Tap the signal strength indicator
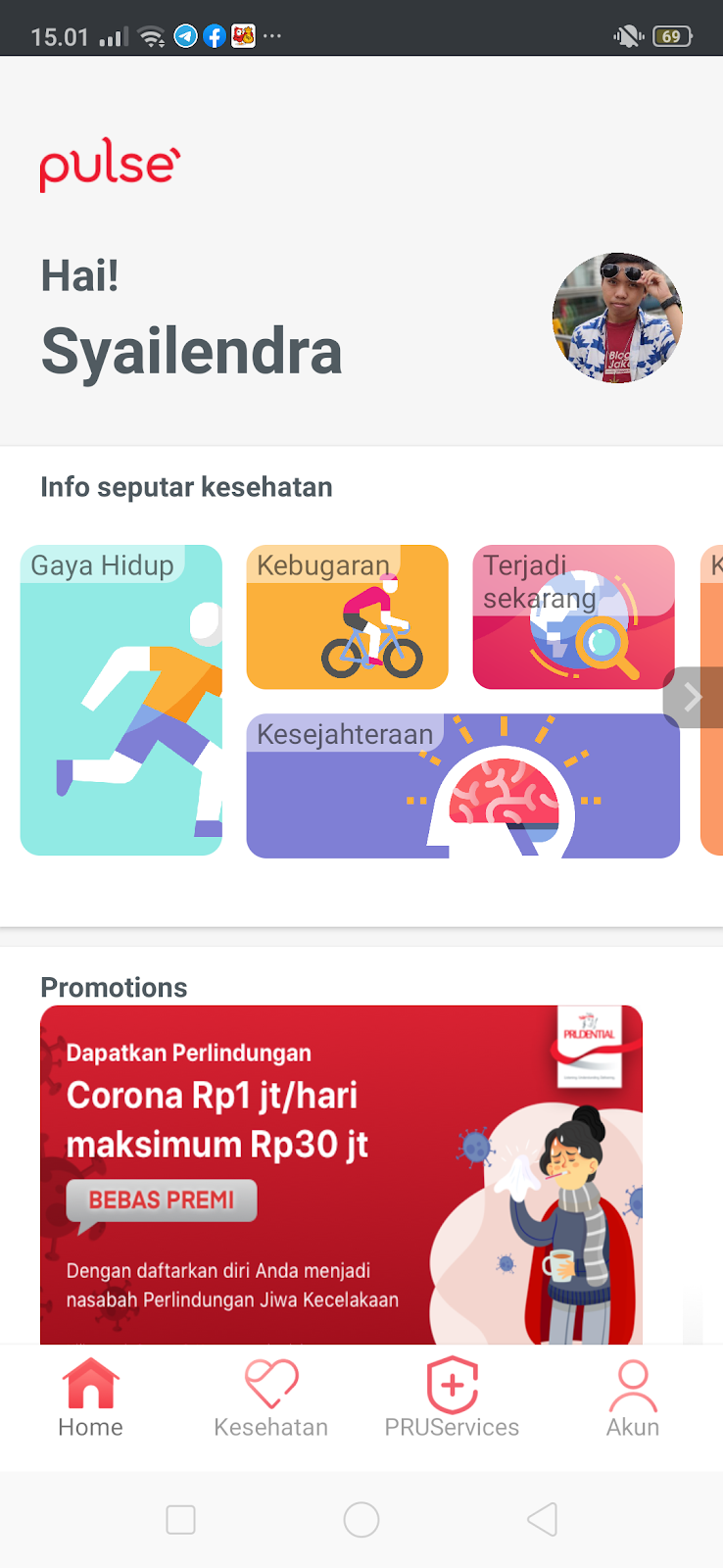The height and width of the screenshot is (1568, 723). coord(114,36)
